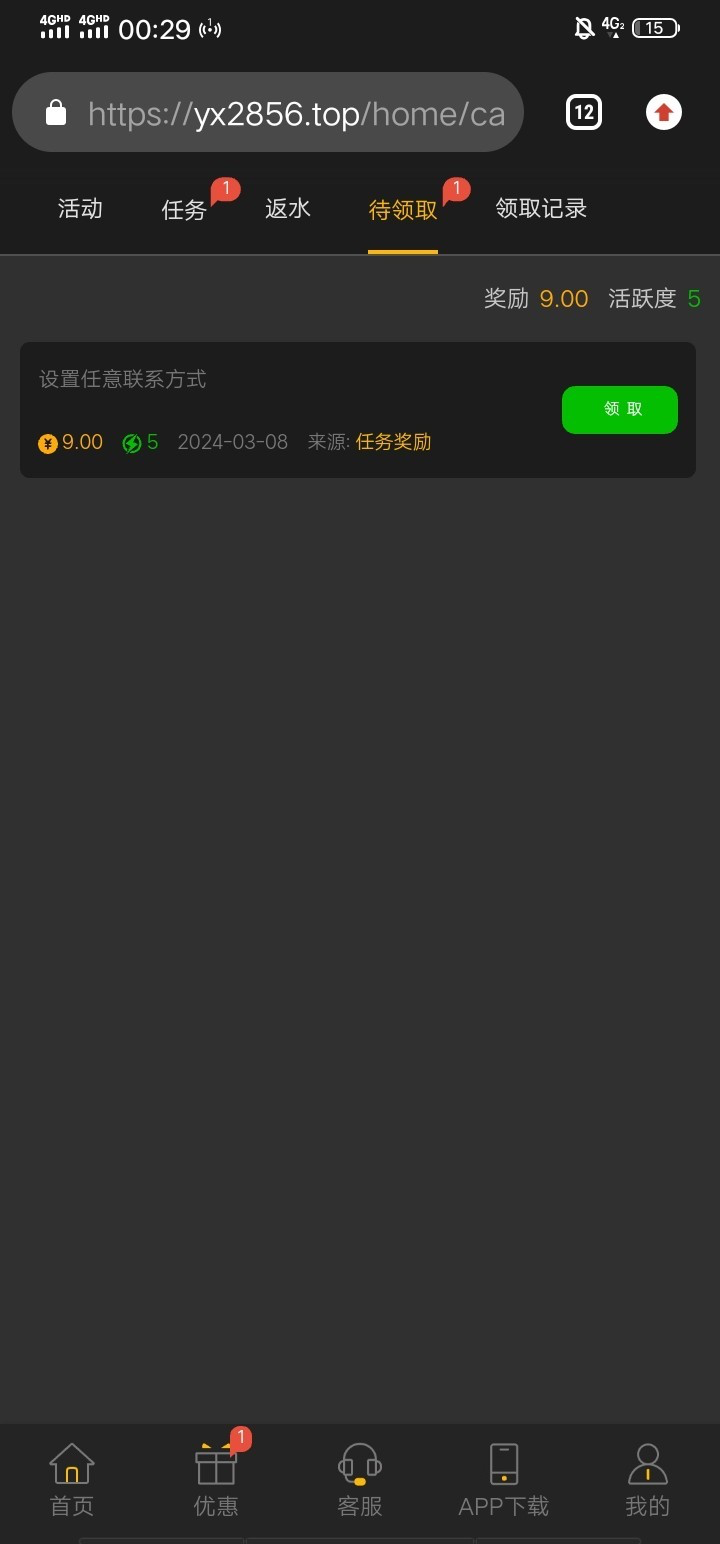Switch to the 活动 tab
The image size is (720, 1544).
tap(80, 209)
